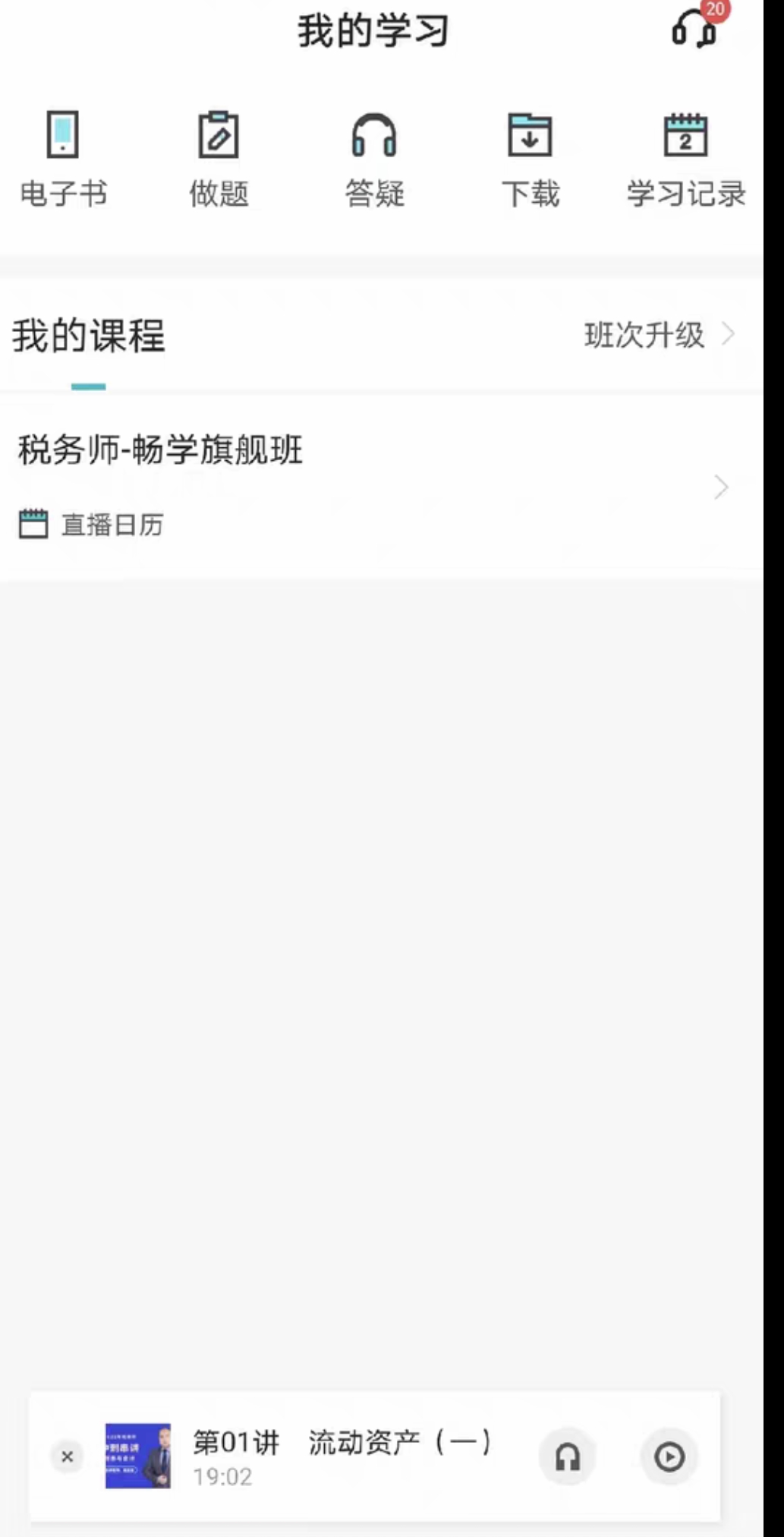The height and width of the screenshot is (1537, 784).
Task: Open customer service headset icon
Action: pyautogui.click(x=694, y=30)
